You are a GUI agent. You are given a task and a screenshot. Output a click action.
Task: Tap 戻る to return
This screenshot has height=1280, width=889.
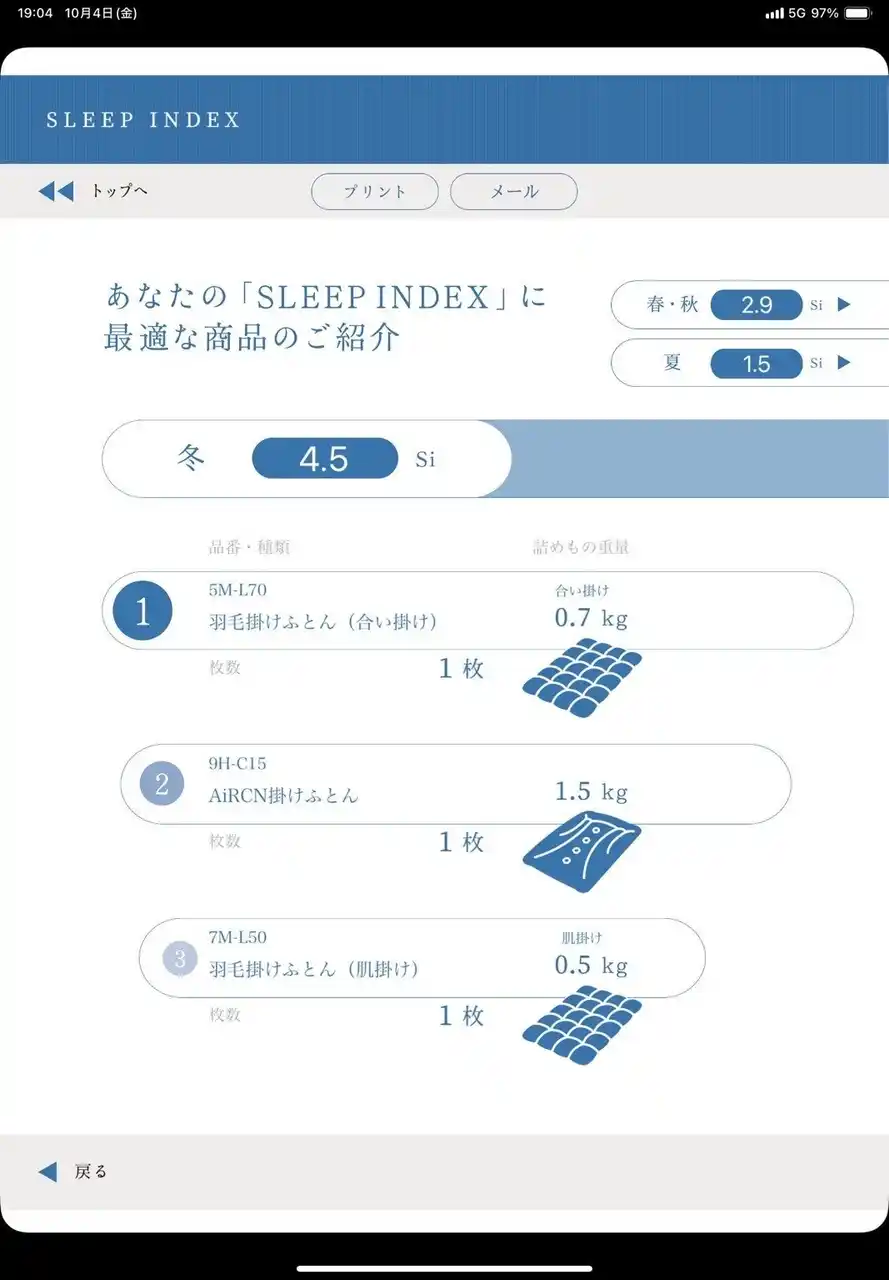click(73, 1172)
